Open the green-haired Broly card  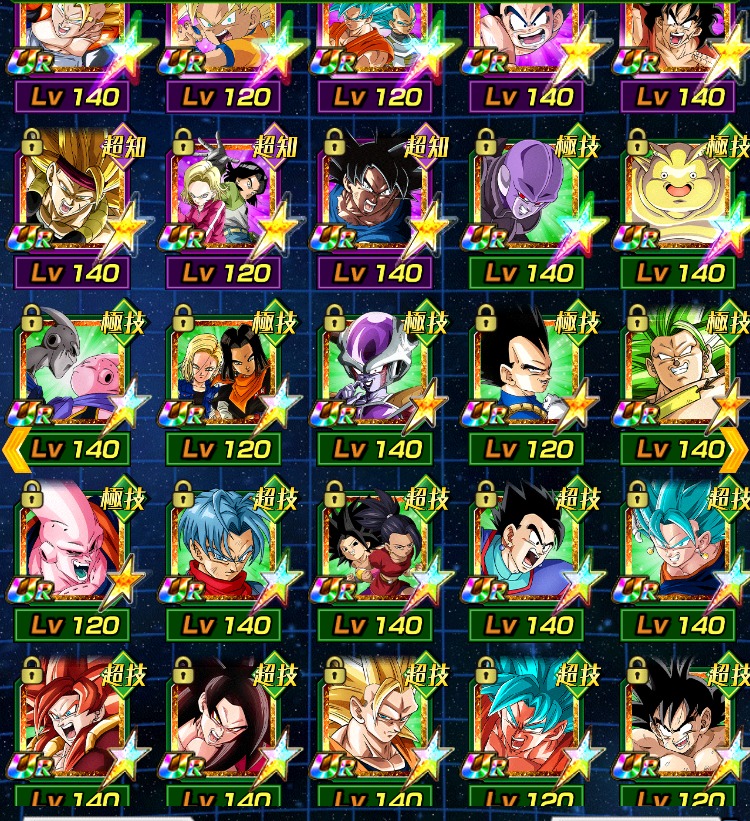pyautogui.click(x=680, y=377)
